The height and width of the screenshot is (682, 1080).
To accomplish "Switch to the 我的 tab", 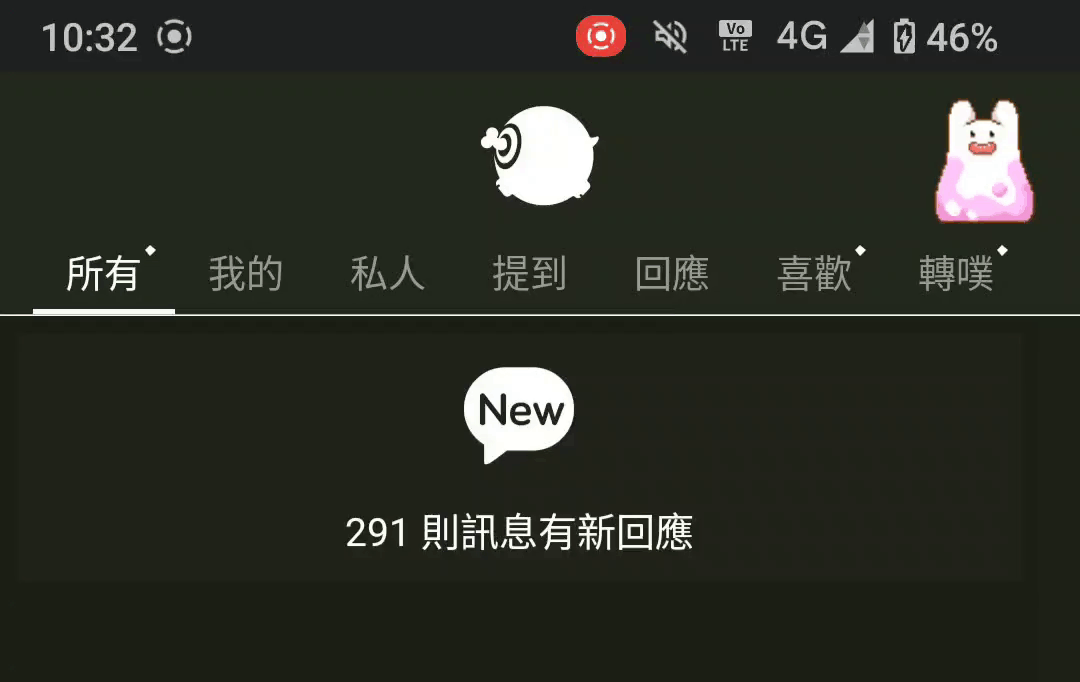I will (x=245, y=274).
